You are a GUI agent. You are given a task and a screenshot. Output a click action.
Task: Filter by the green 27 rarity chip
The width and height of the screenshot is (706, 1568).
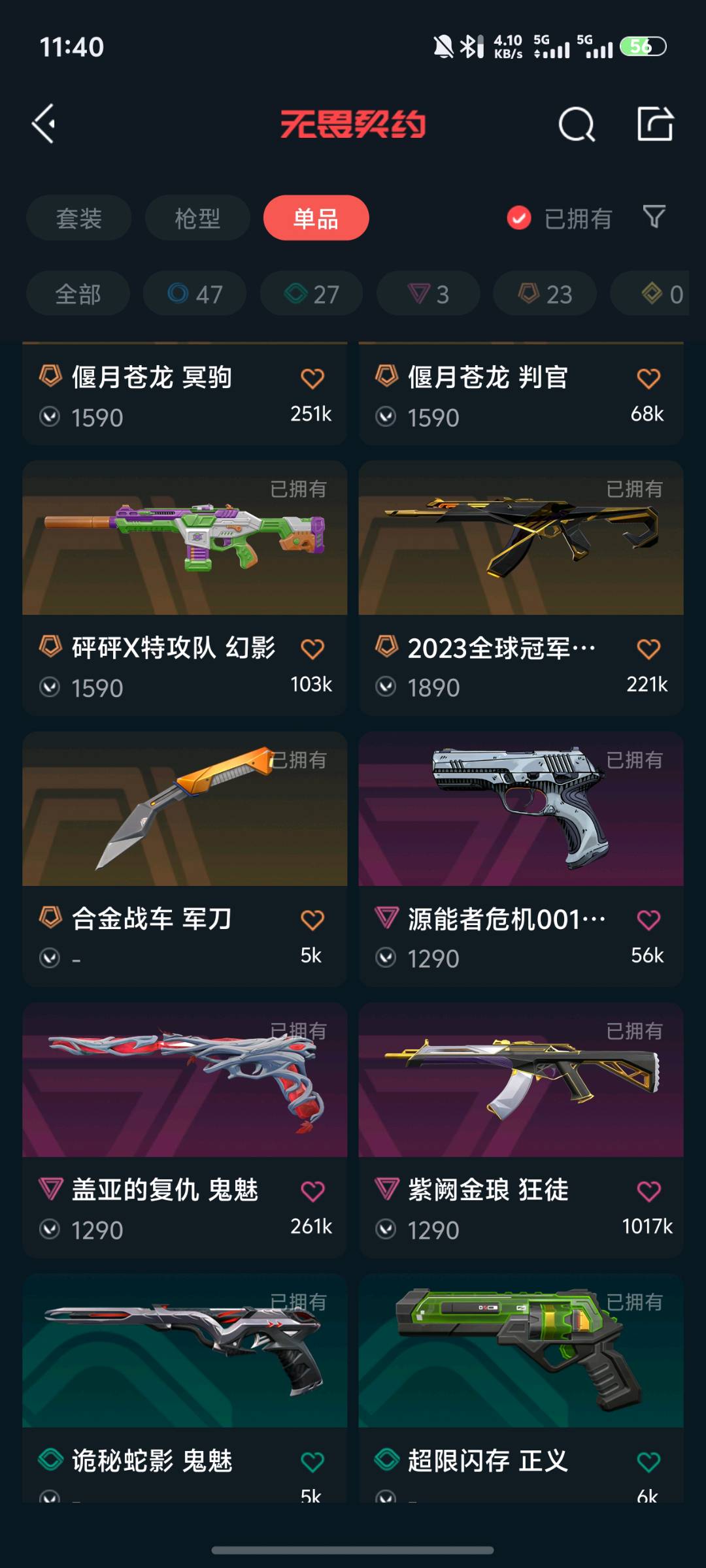click(x=311, y=294)
